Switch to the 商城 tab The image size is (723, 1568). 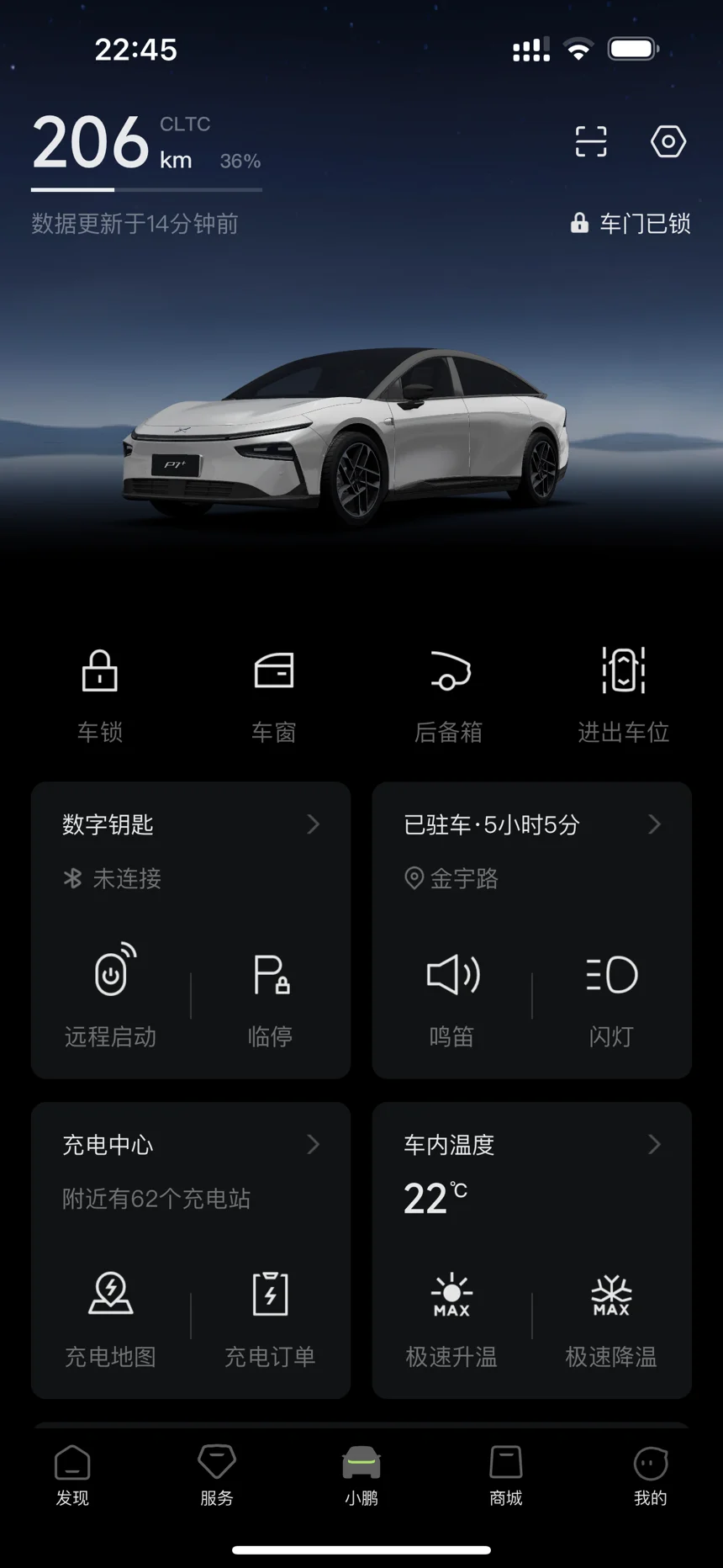506,1475
